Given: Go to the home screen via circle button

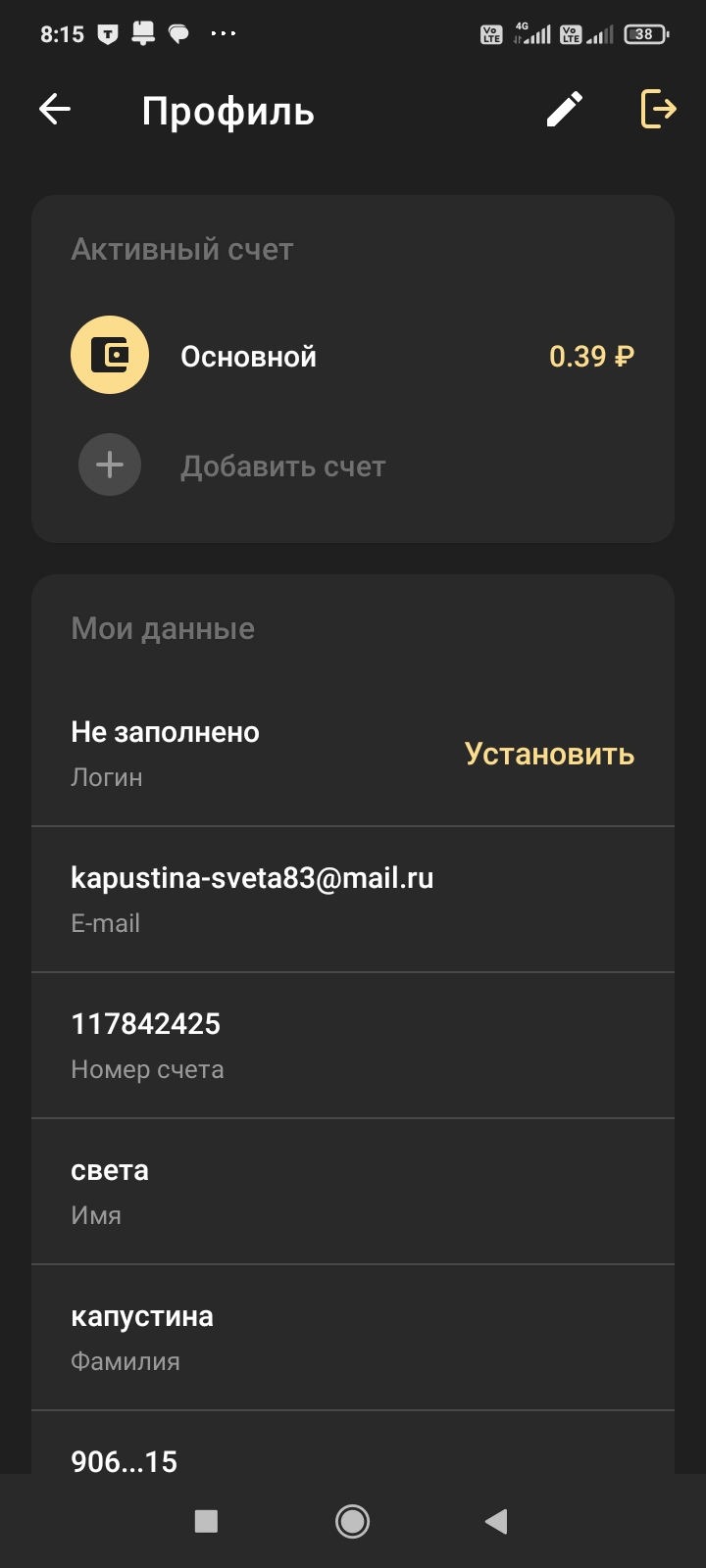Looking at the screenshot, I should tap(352, 1521).
